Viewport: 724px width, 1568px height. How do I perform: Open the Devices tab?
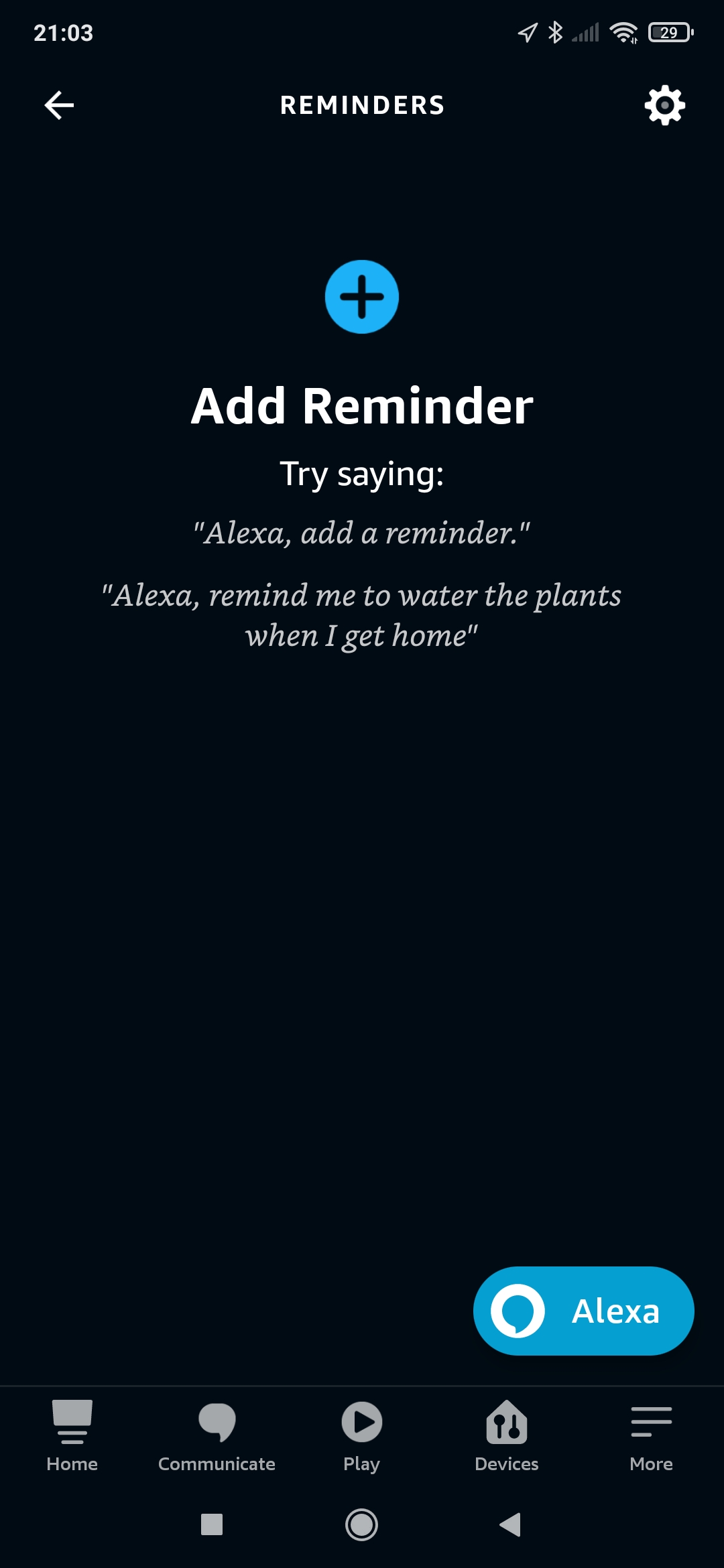[507, 1435]
